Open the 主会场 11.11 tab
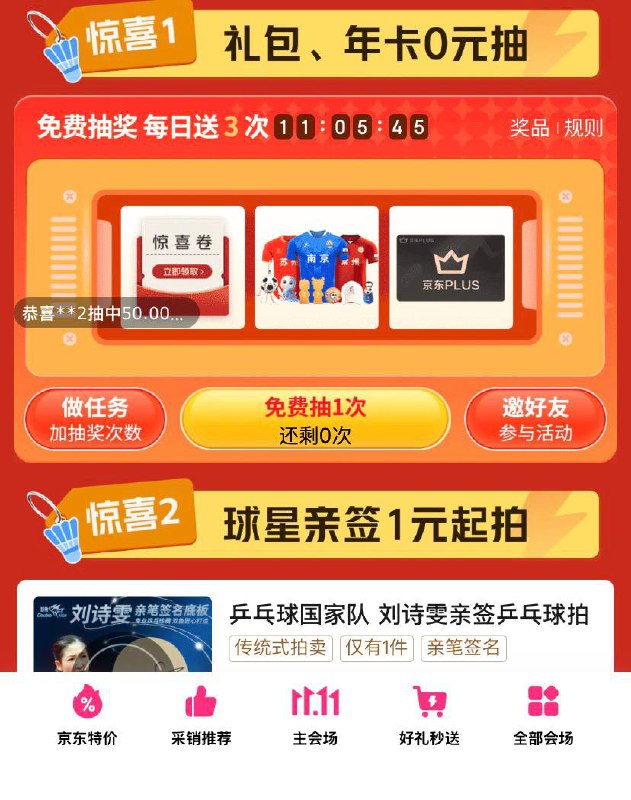The image size is (631, 800). (315, 716)
